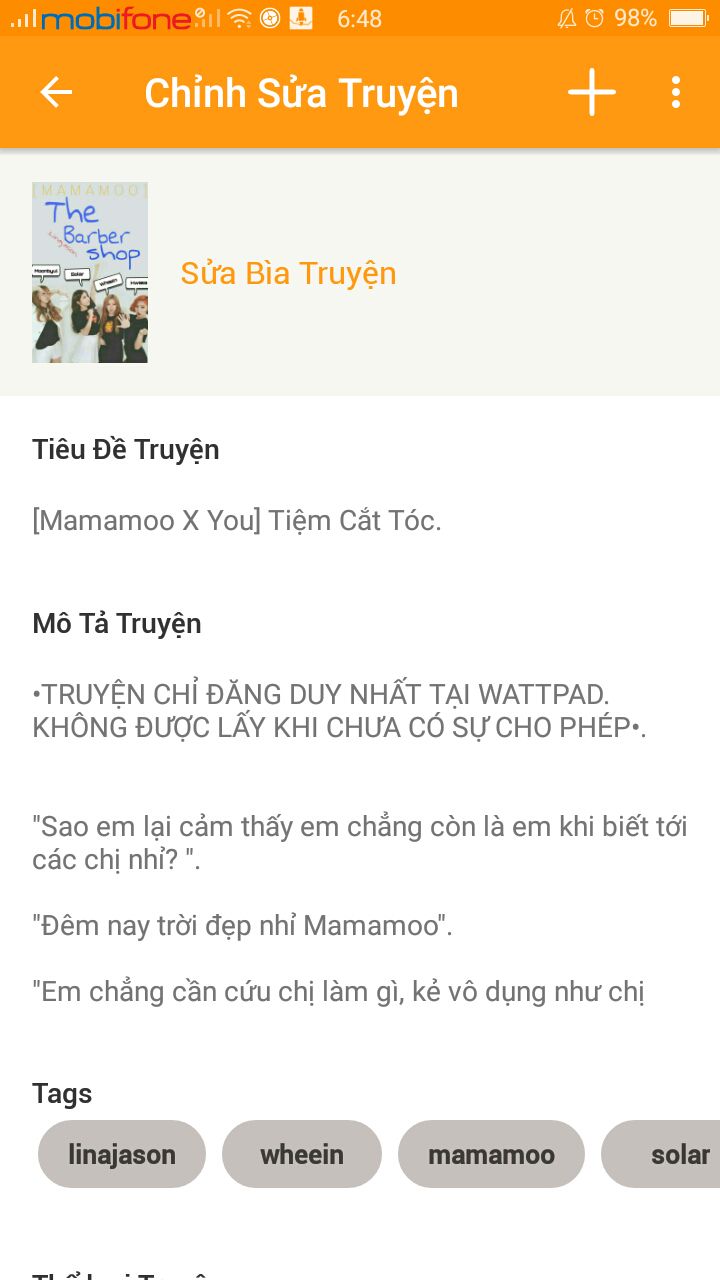Open the Barber Shop cover image
Image resolution: width=720 pixels, height=1280 pixels.
coord(90,272)
